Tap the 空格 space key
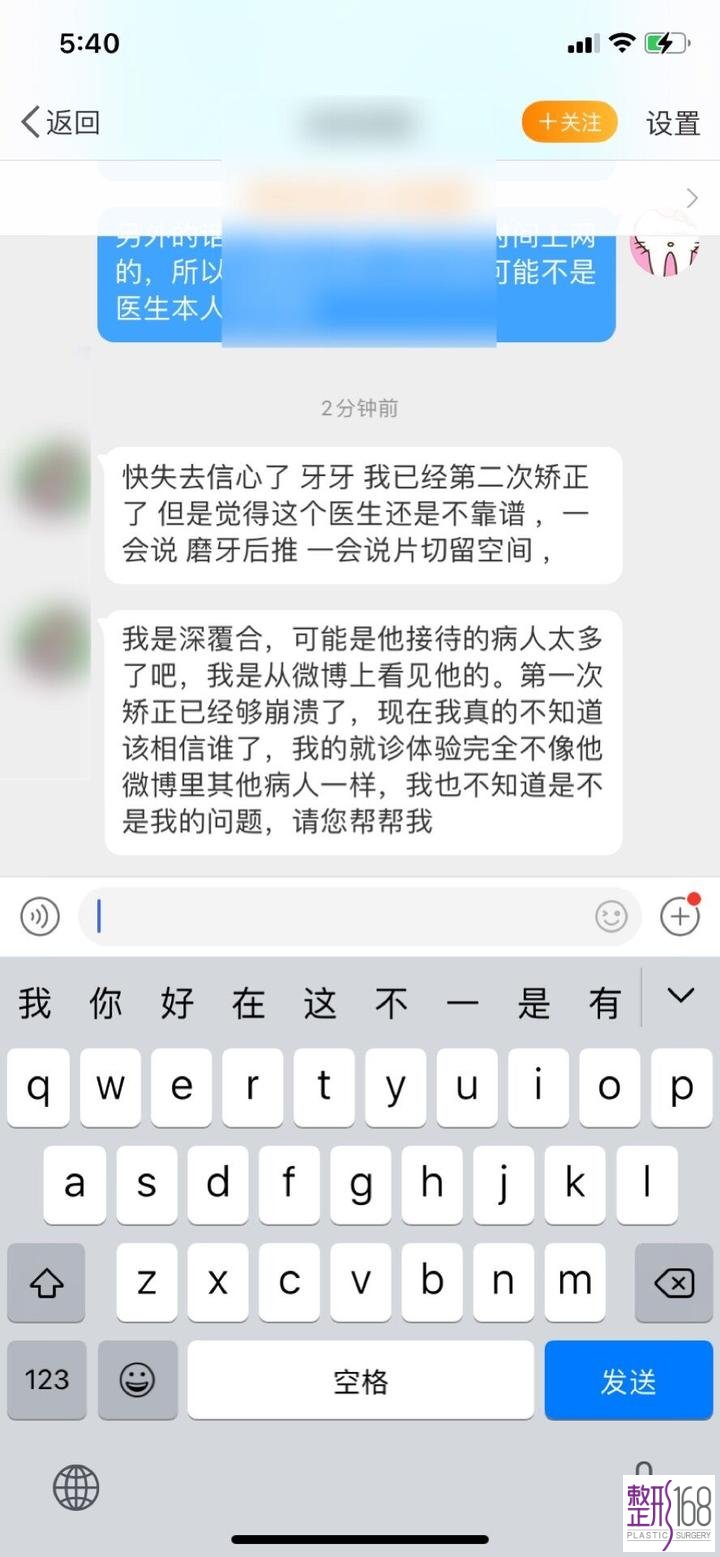Screen dimensions: 720x1557 point(360,1381)
